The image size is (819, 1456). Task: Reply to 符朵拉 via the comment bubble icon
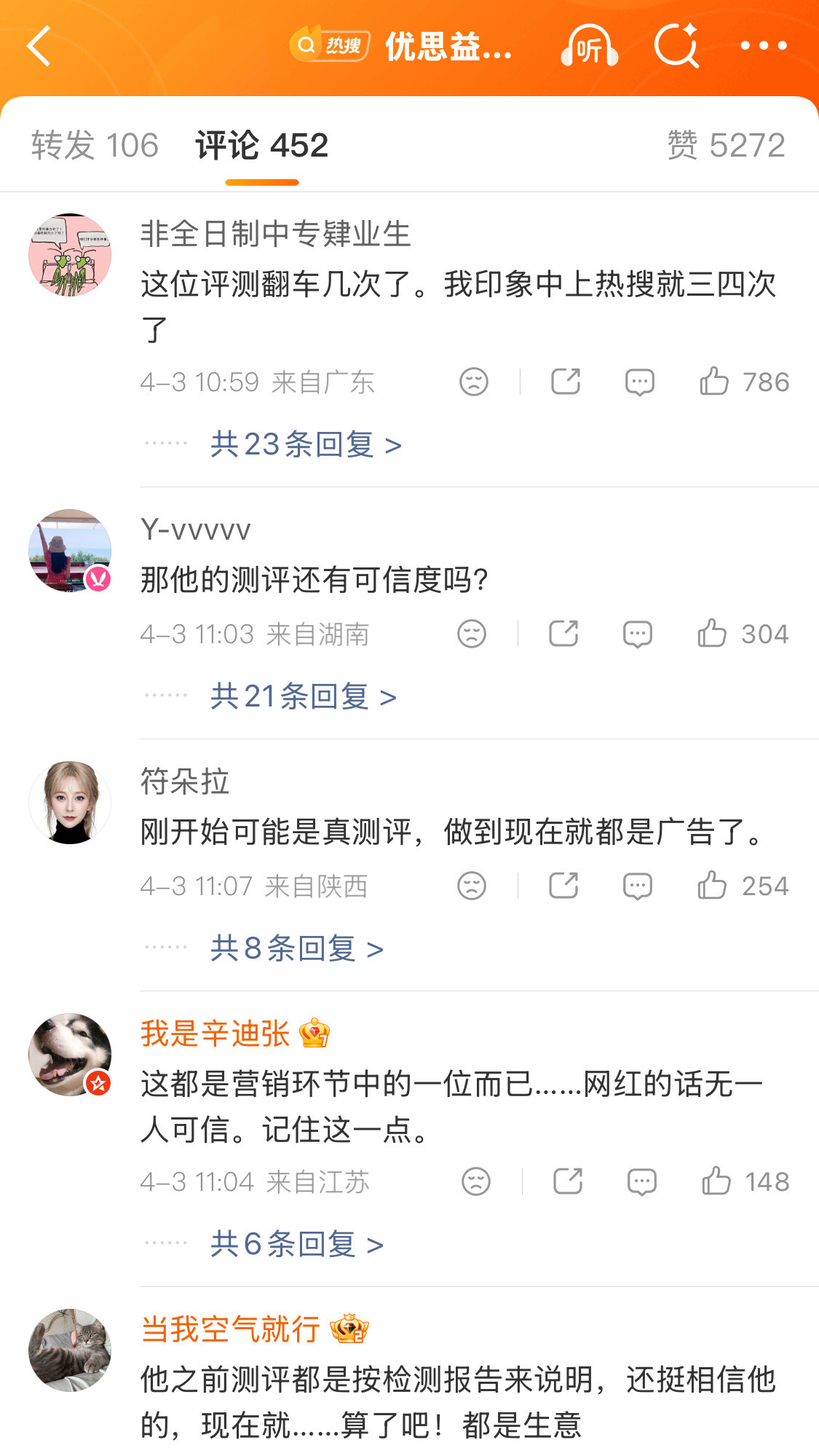point(637,886)
